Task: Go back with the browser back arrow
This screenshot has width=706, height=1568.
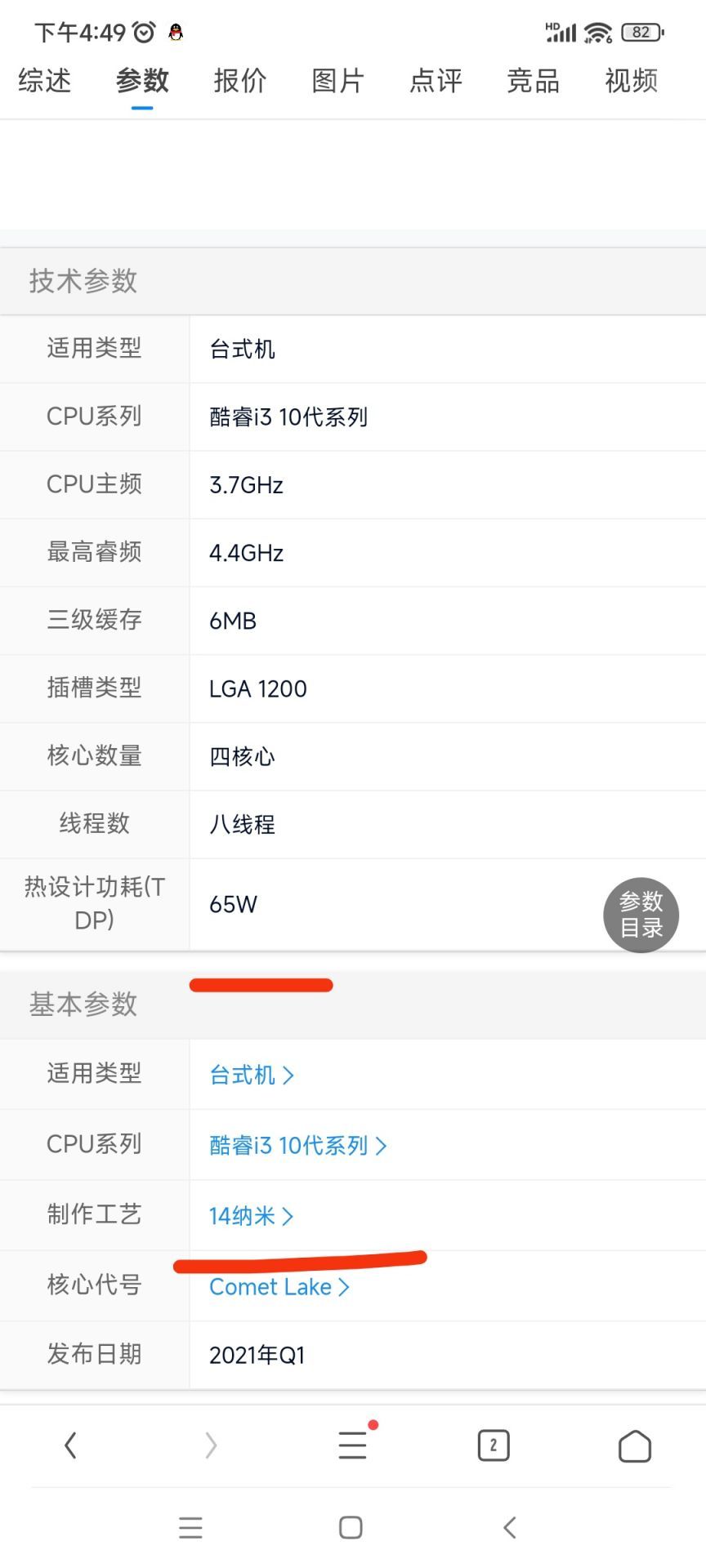Action: click(70, 1445)
